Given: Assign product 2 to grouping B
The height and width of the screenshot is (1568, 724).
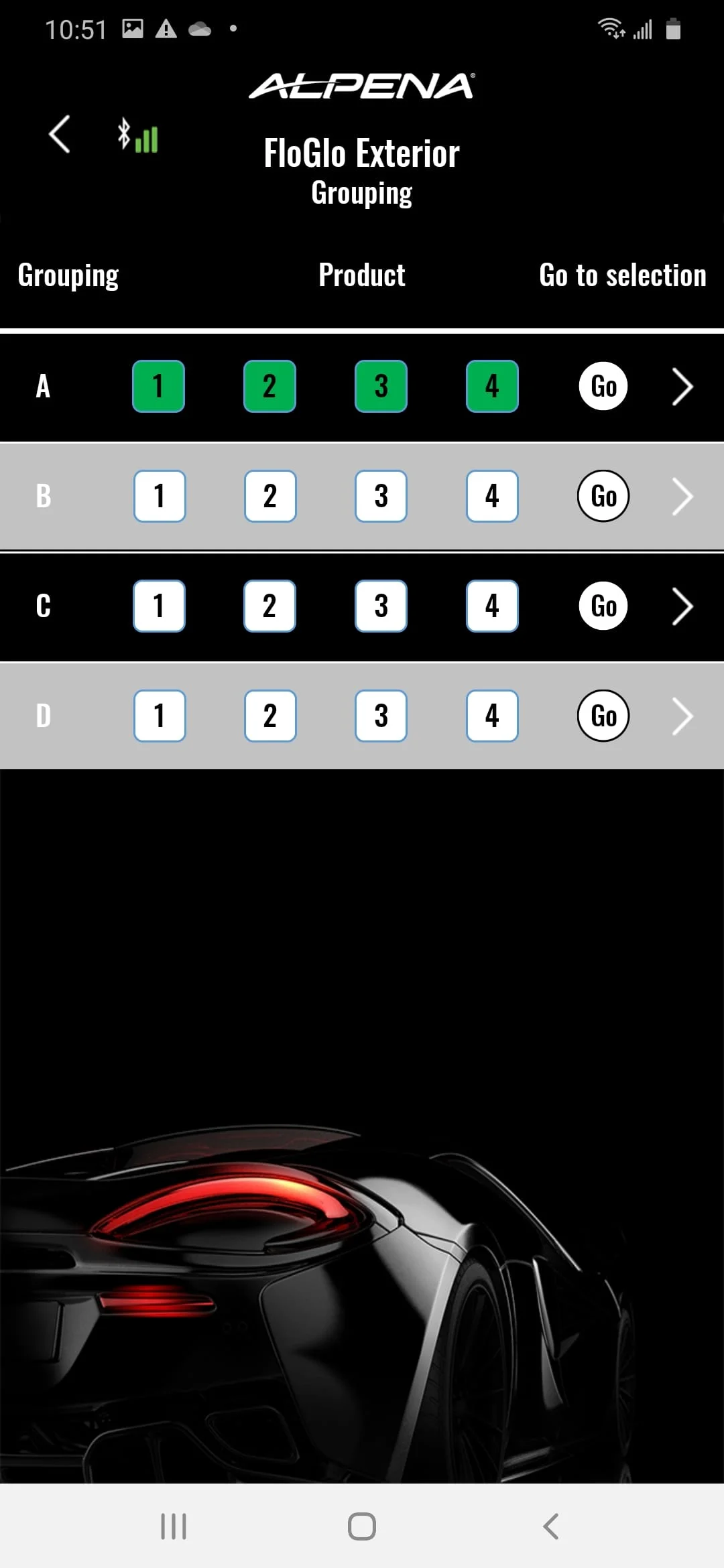Looking at the screenshot, I should point(270,496).
